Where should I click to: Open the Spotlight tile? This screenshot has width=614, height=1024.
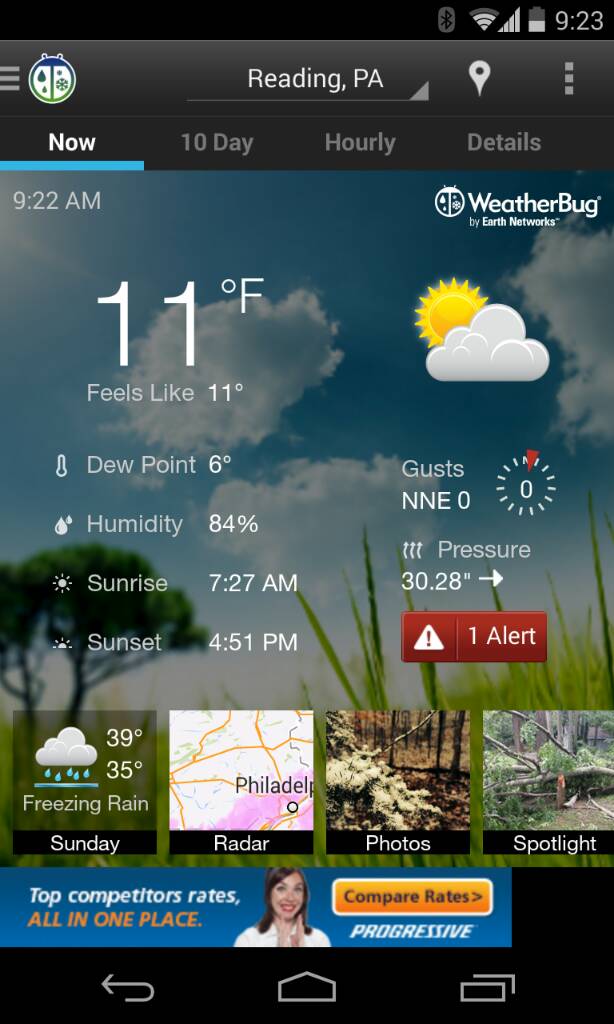coord(550,782)
